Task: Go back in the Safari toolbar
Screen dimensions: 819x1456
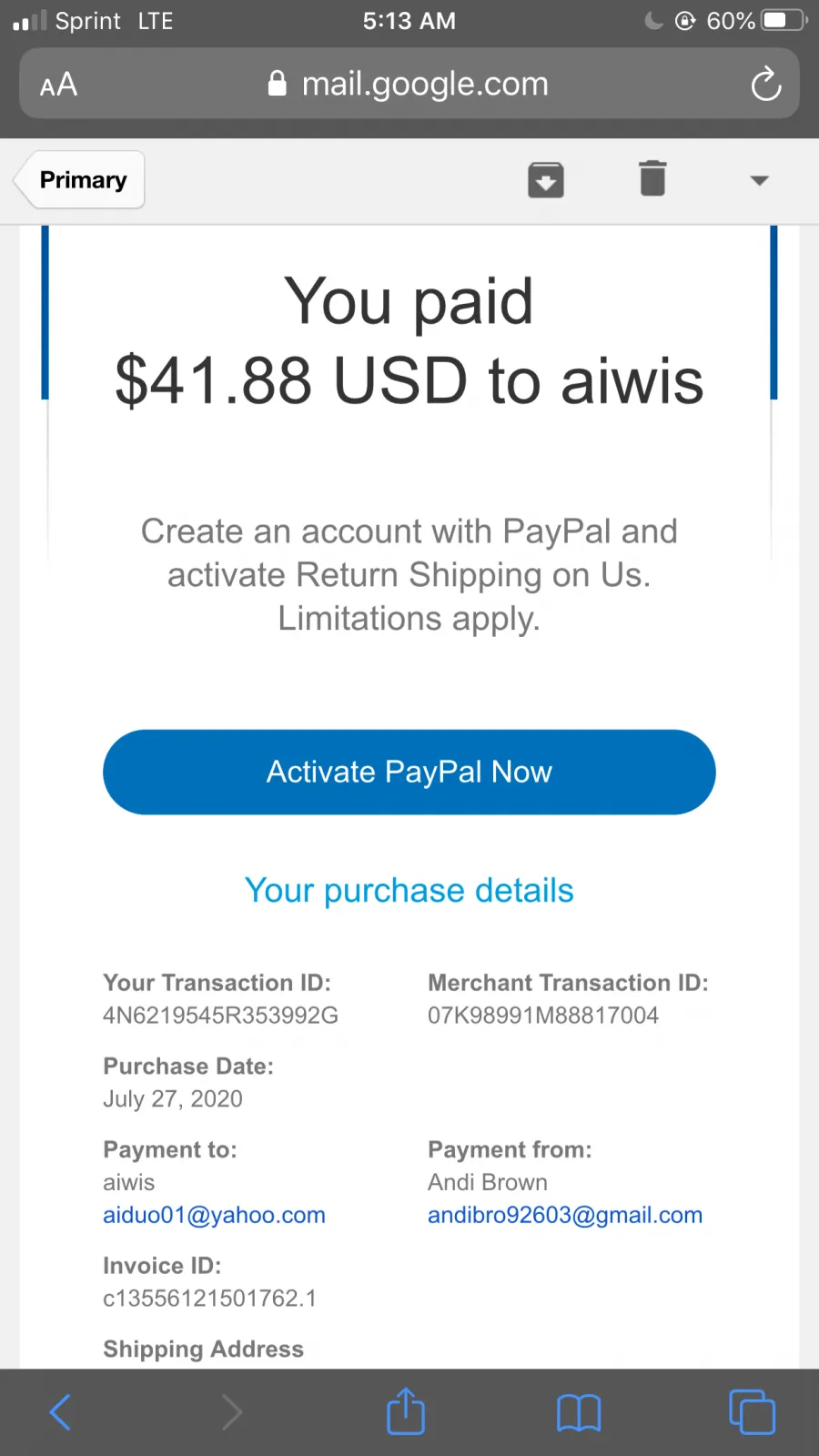Action: coord(60,1412)
